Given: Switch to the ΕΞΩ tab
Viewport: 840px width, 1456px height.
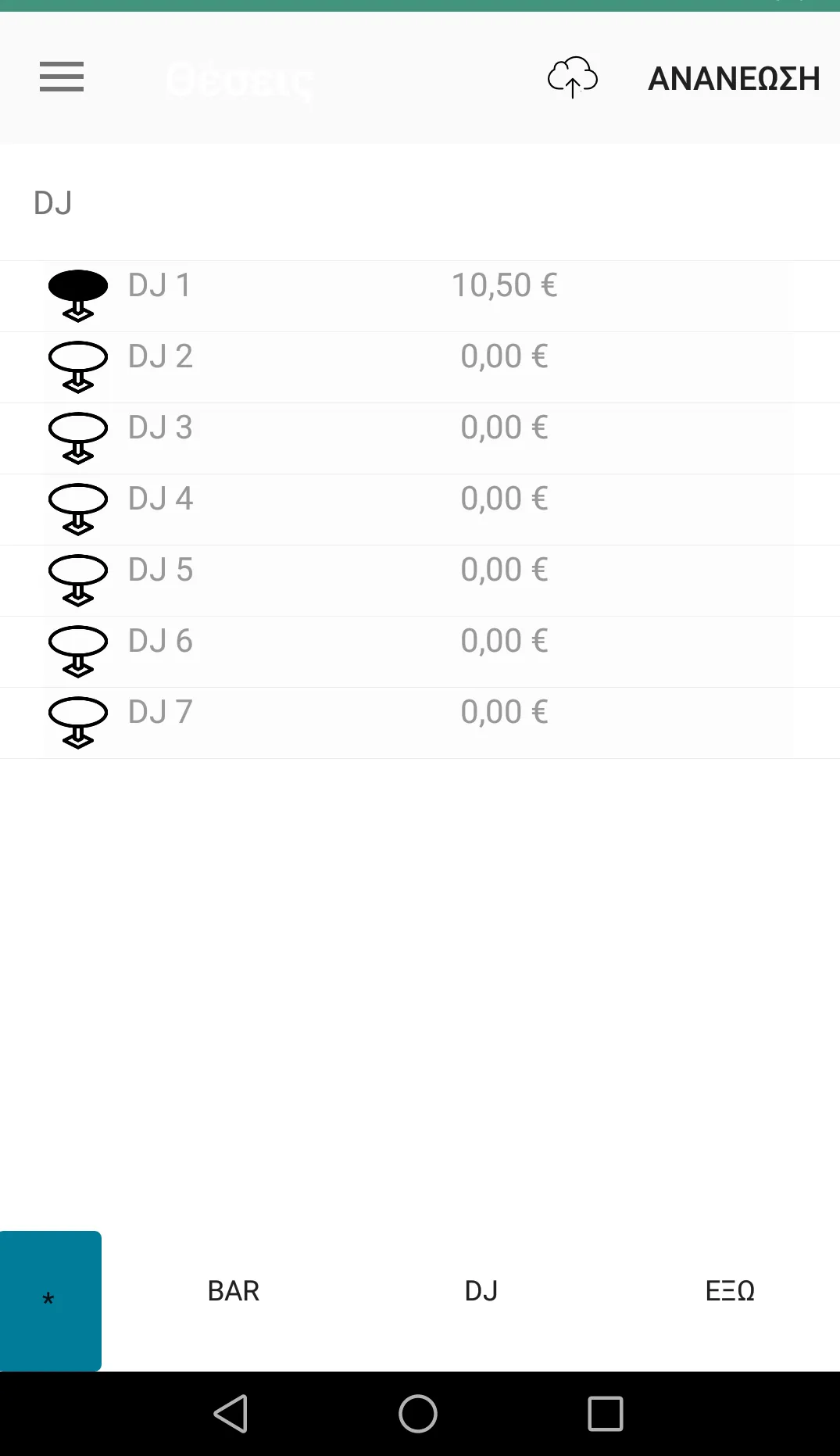Looking at the screenshot, I should pyautogui.click(x=729, y=1291).
